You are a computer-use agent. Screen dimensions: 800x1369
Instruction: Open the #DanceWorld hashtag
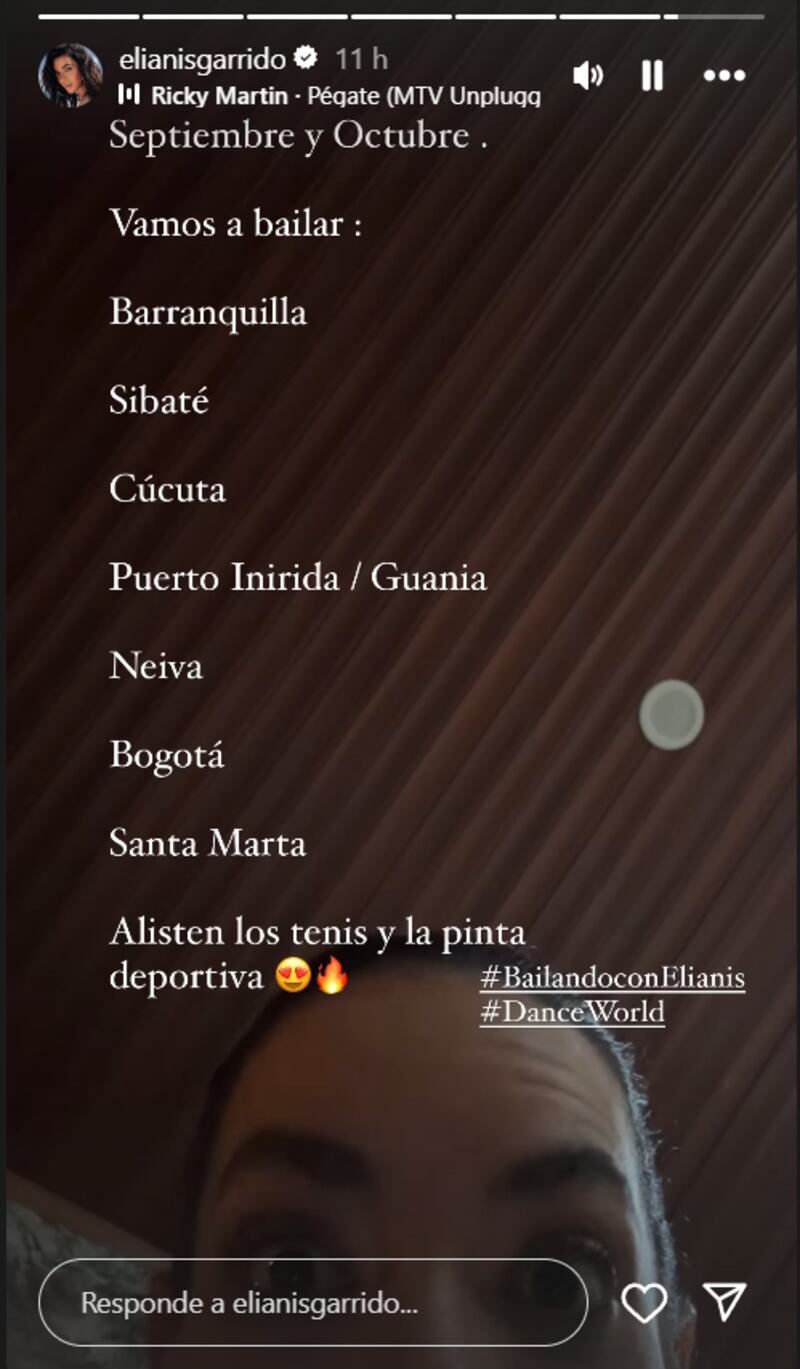572,1012
